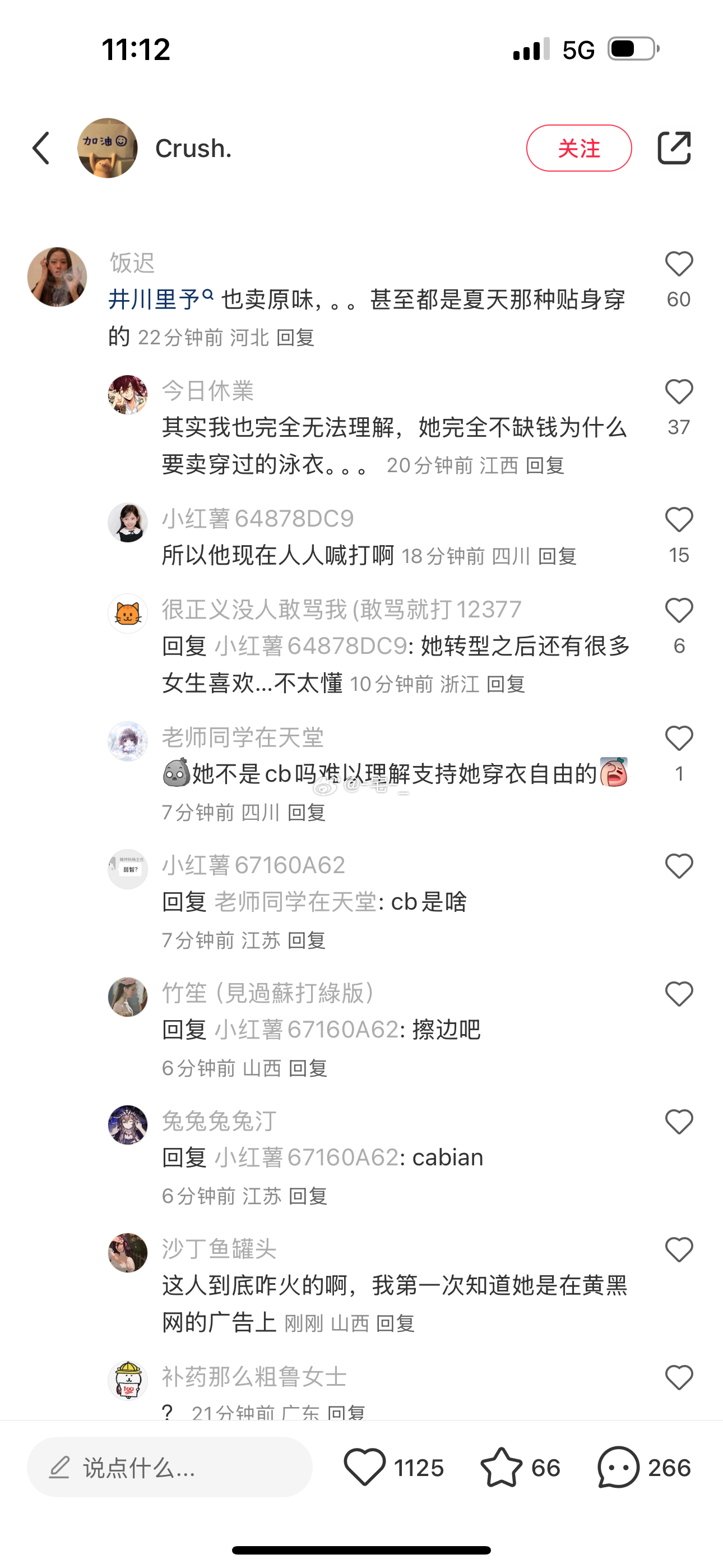Like the post with 1125 likes
The image size is (723, 1568).
click(x=365, y=1468)
